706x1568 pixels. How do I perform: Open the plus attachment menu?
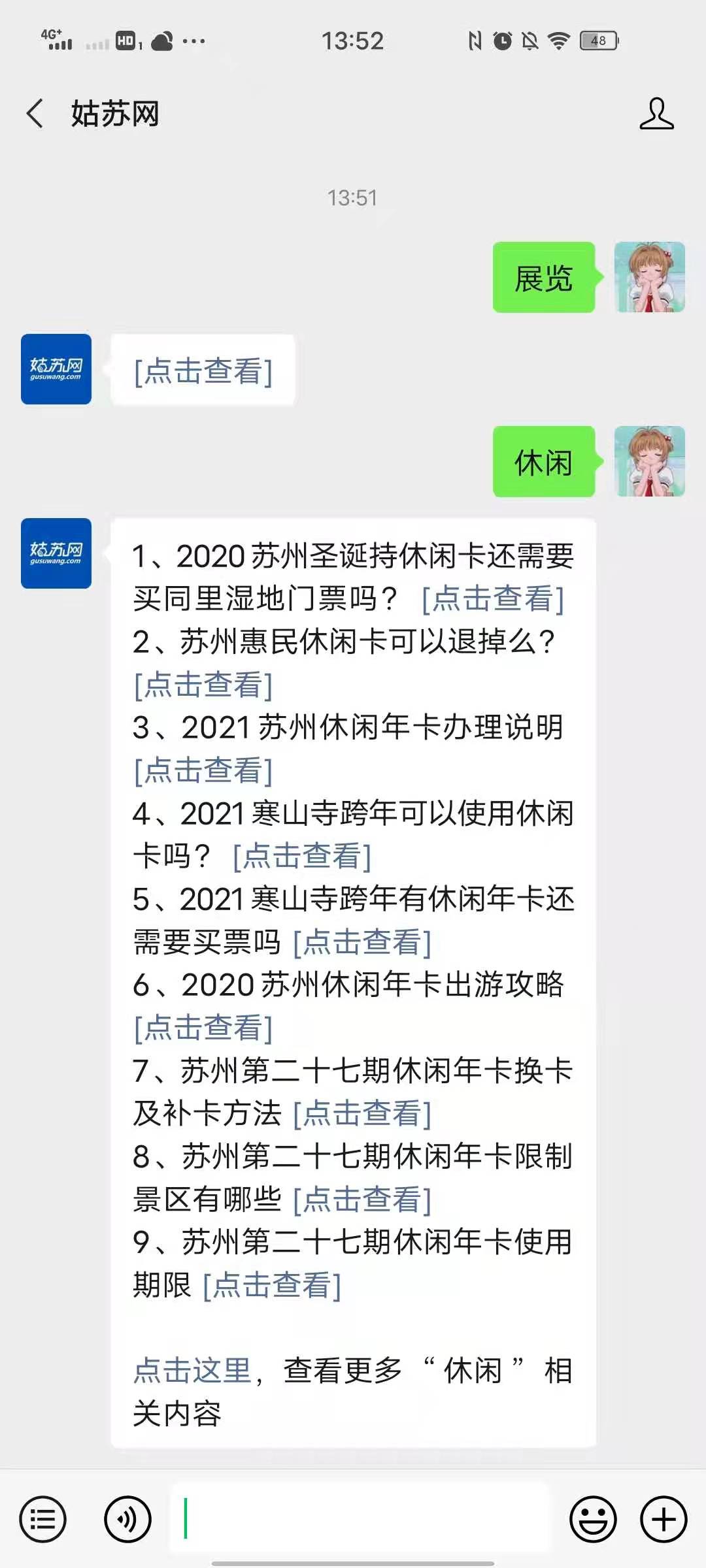(x=664, y=1519)
